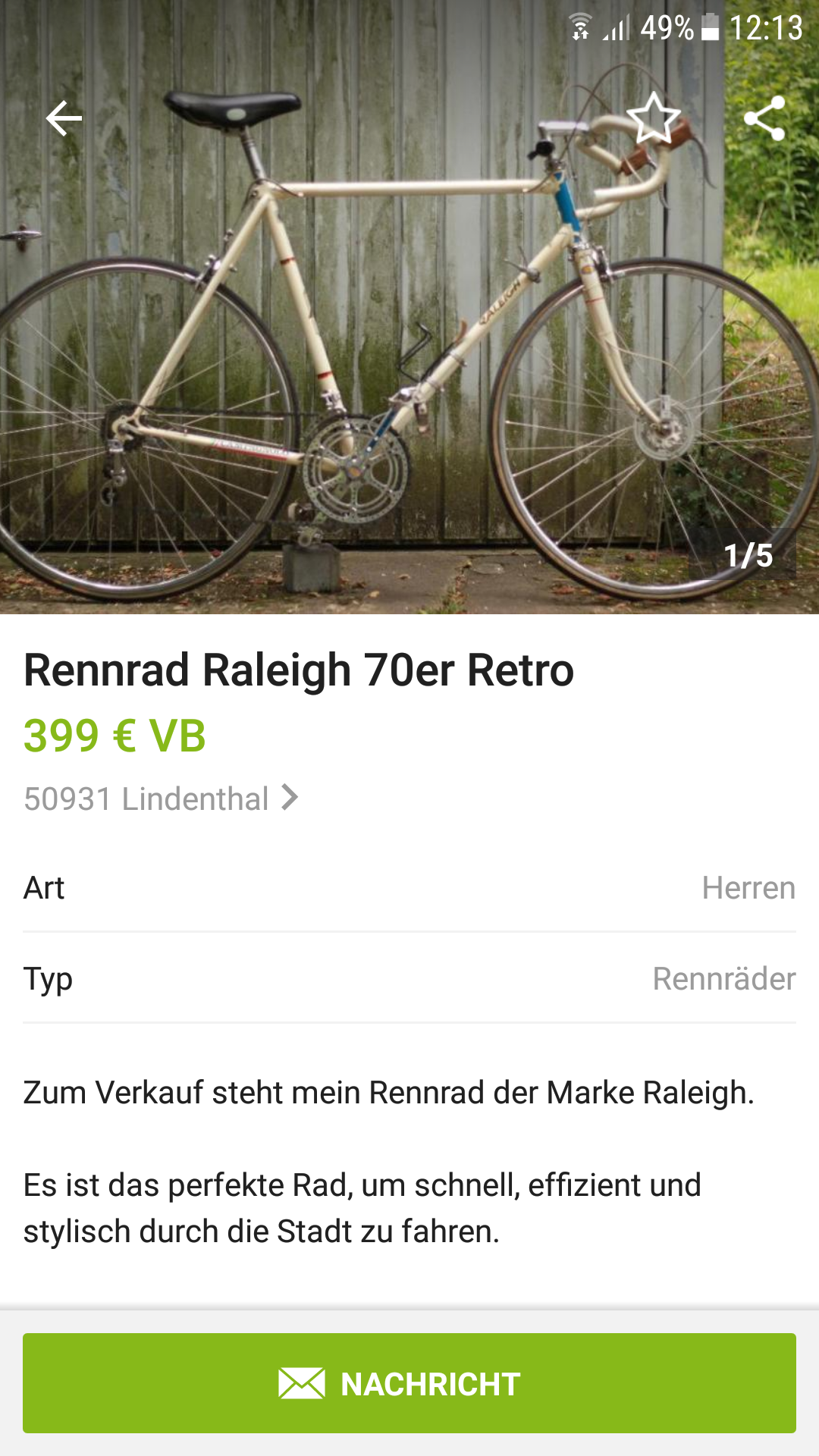Go back using the arrow icon
Viewport: 819px width, 1456px height.
(64, 118)
